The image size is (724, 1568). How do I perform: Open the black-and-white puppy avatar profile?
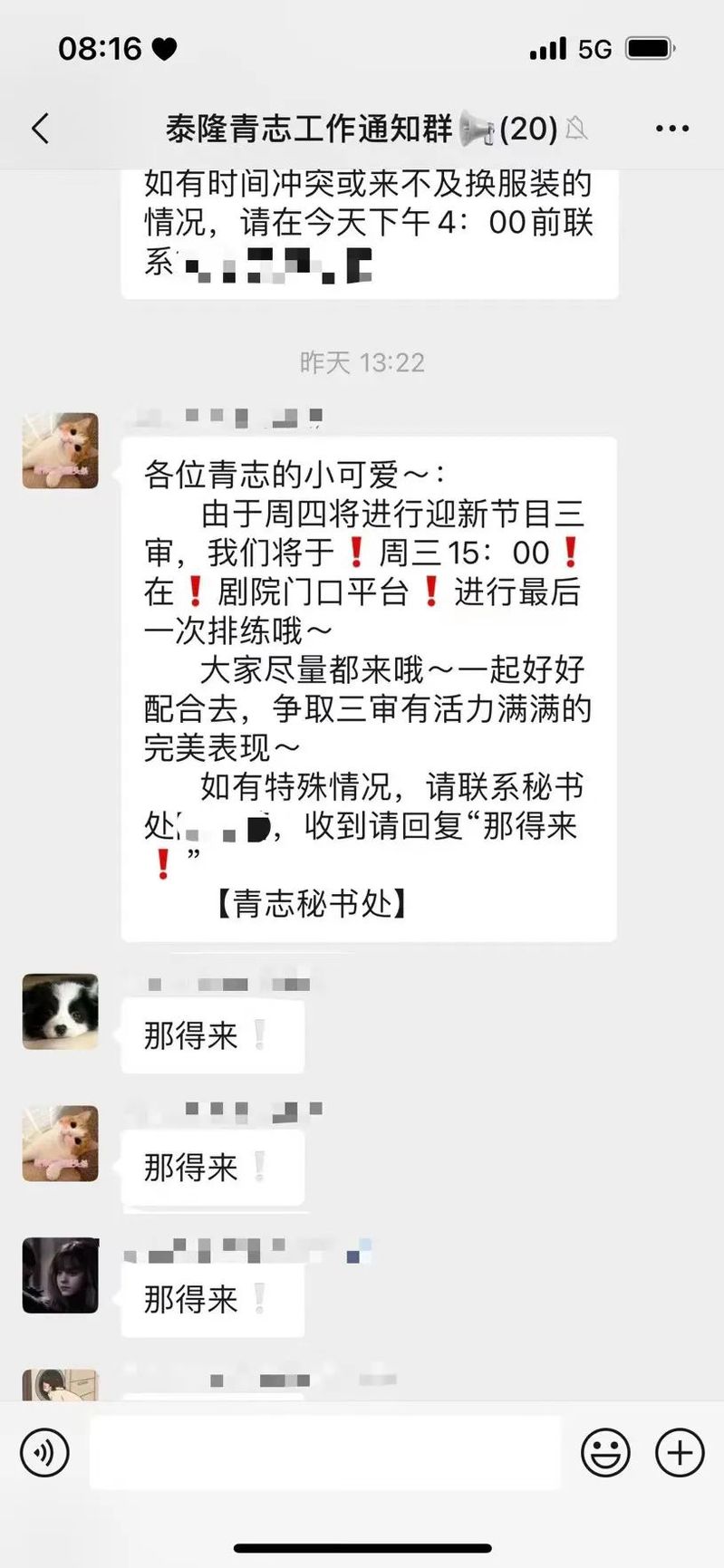61,1012
